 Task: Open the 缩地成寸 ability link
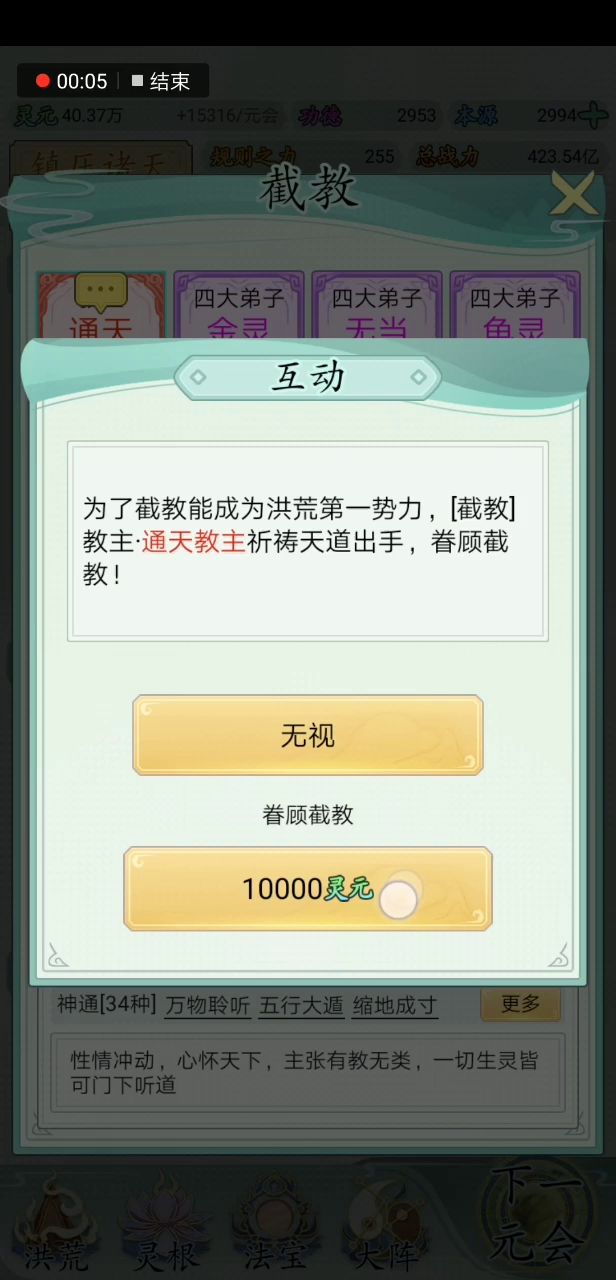click(394, 1005)
